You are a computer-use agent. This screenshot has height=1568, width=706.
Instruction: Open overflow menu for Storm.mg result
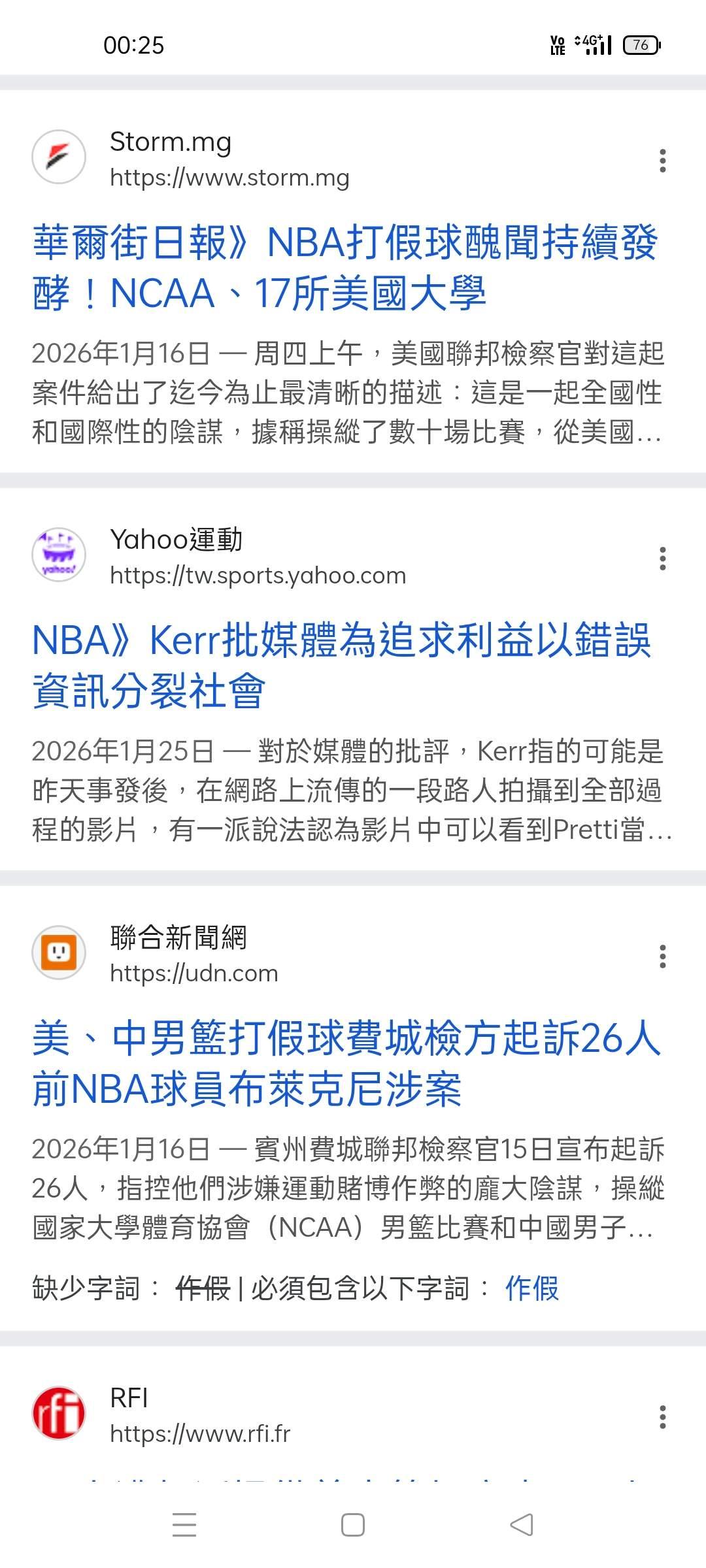[x=662, y=160]
